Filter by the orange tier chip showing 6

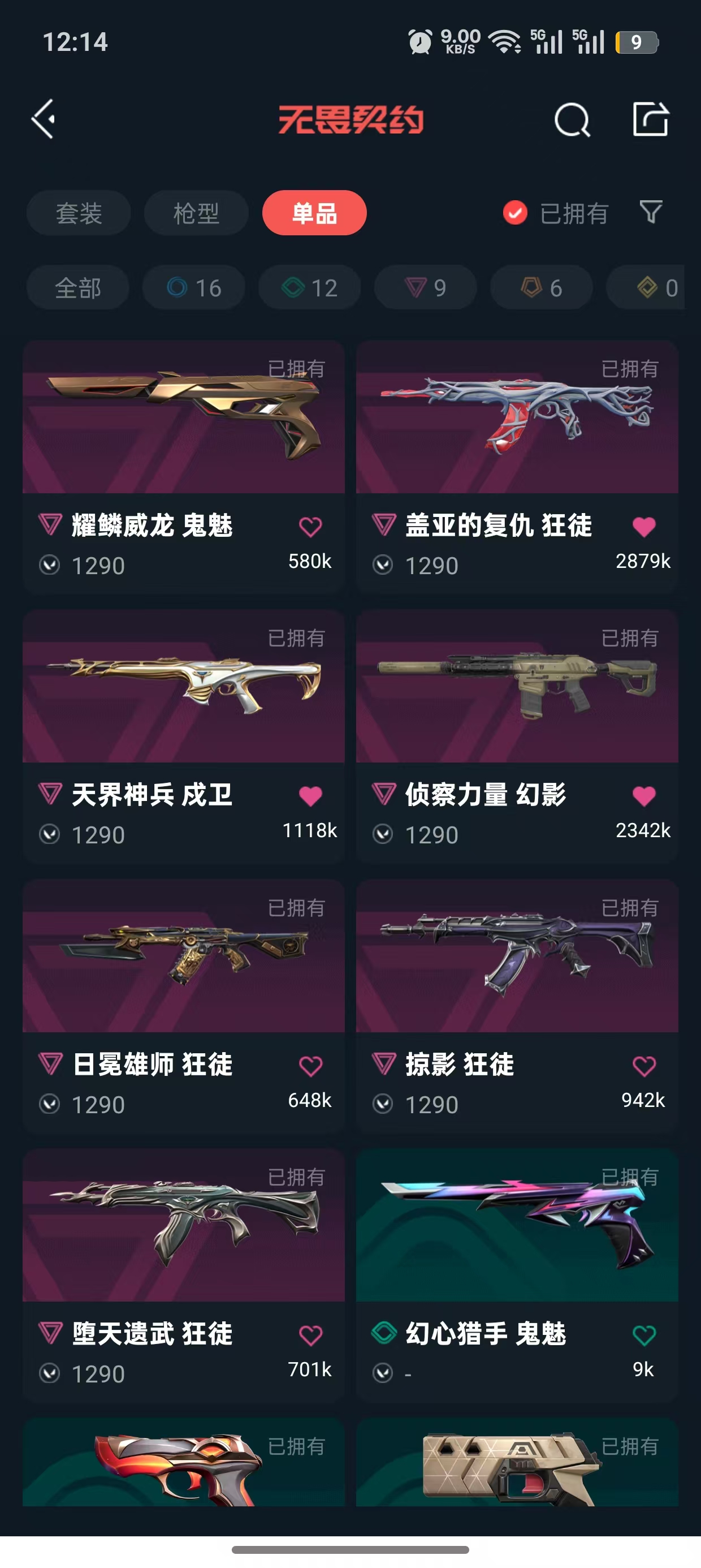[541, 288]
